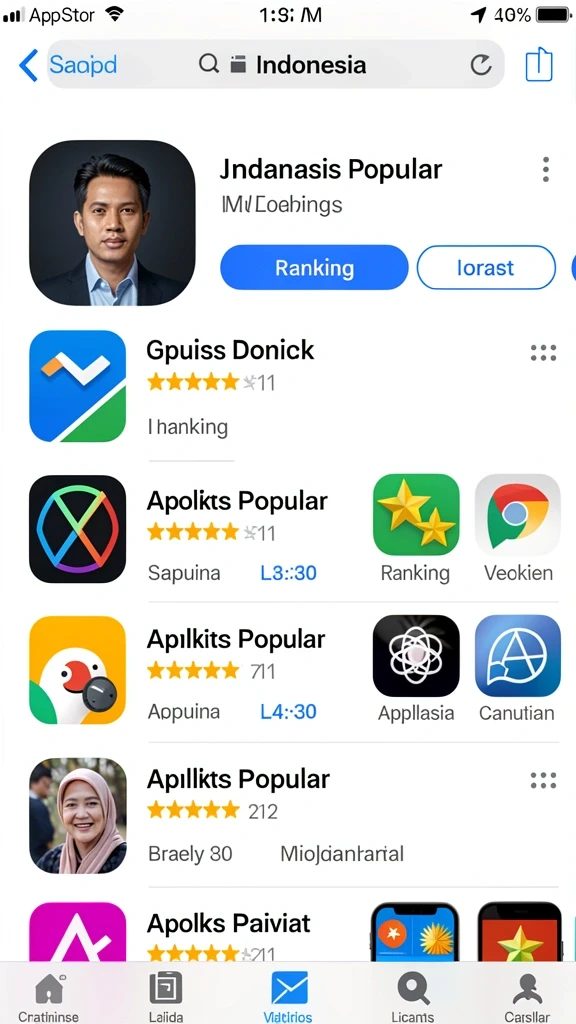
Task: Open options grid next to Gpuiss Donick
Action: point(543,353)
